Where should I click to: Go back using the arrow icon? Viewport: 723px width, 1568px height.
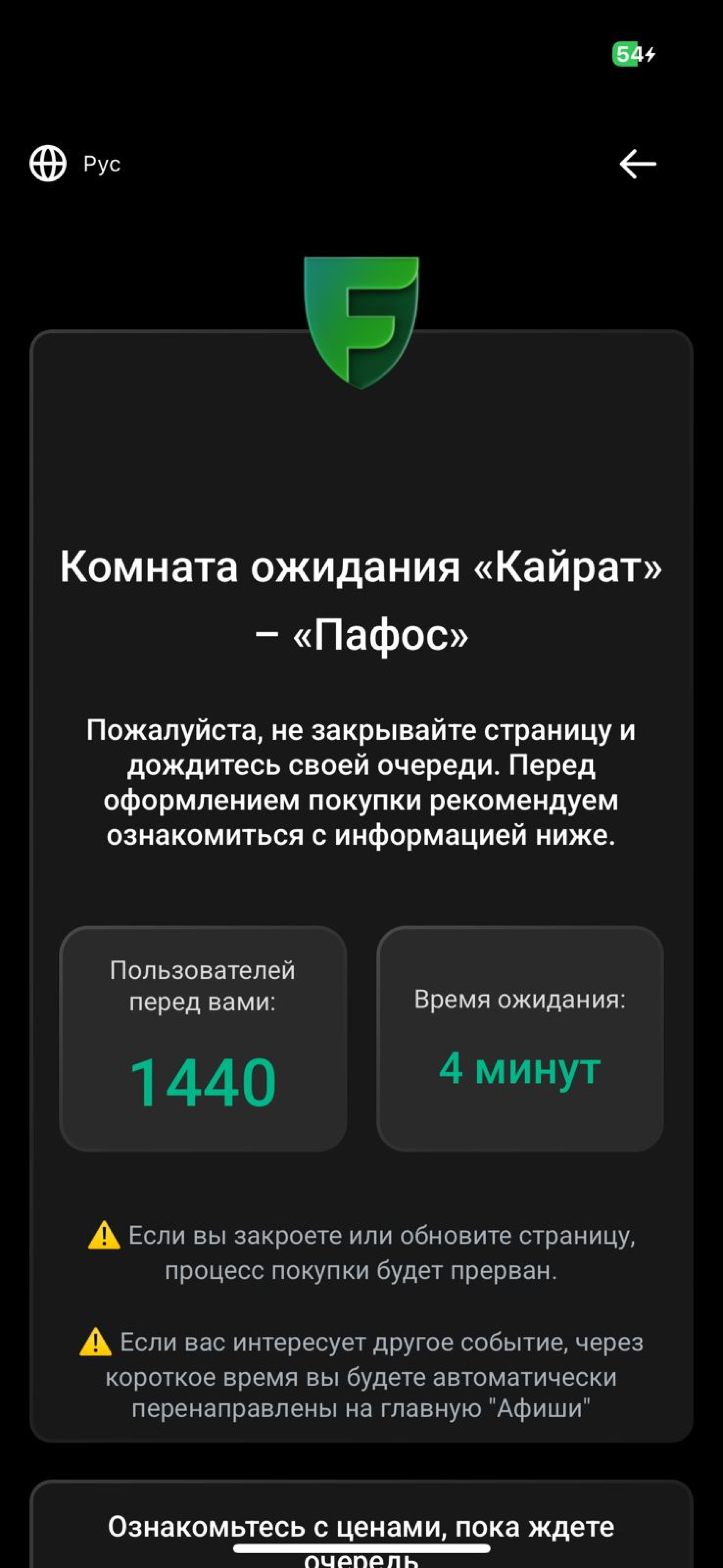[637, 164]
